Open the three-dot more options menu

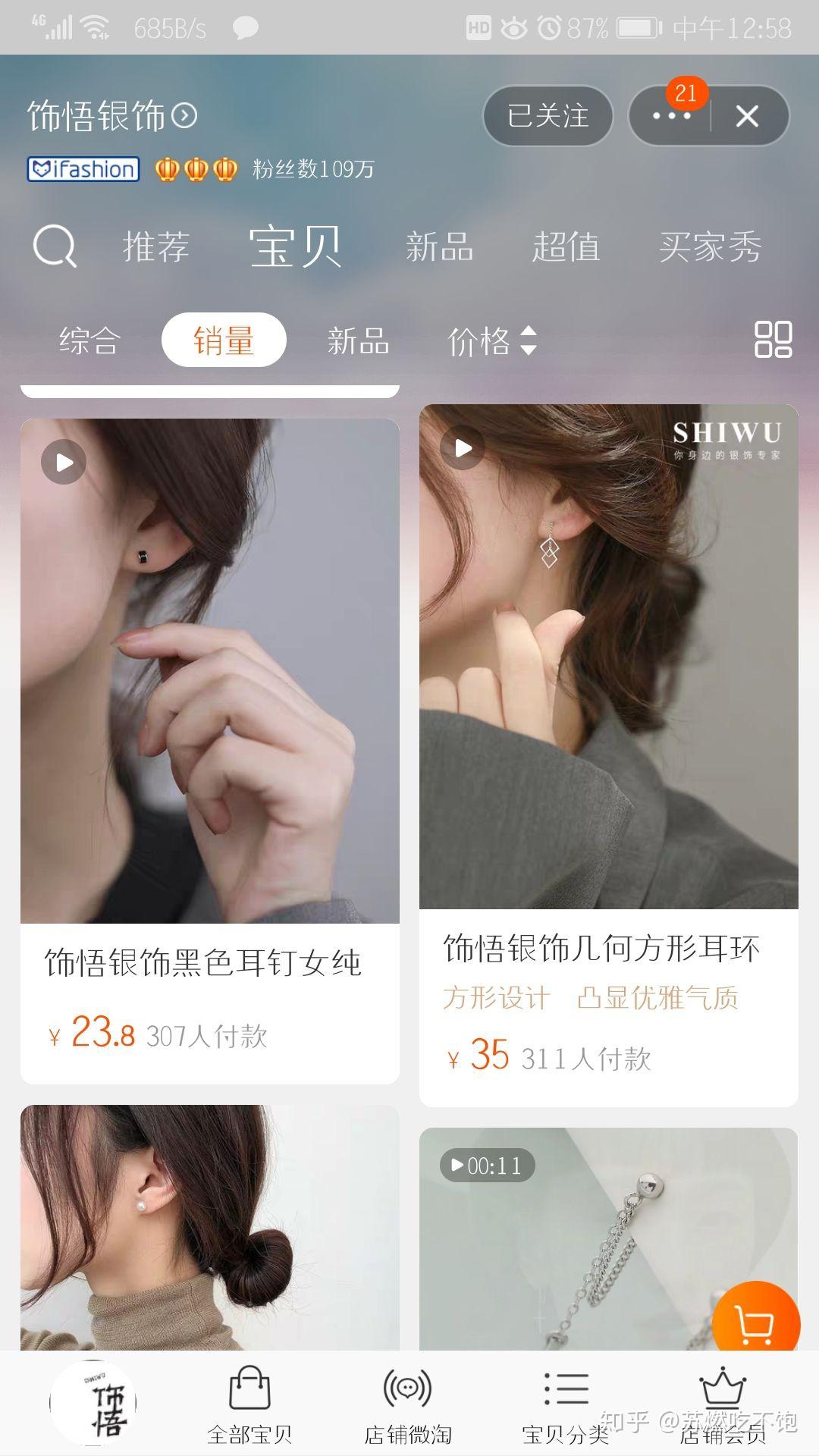tap(670, 116)
